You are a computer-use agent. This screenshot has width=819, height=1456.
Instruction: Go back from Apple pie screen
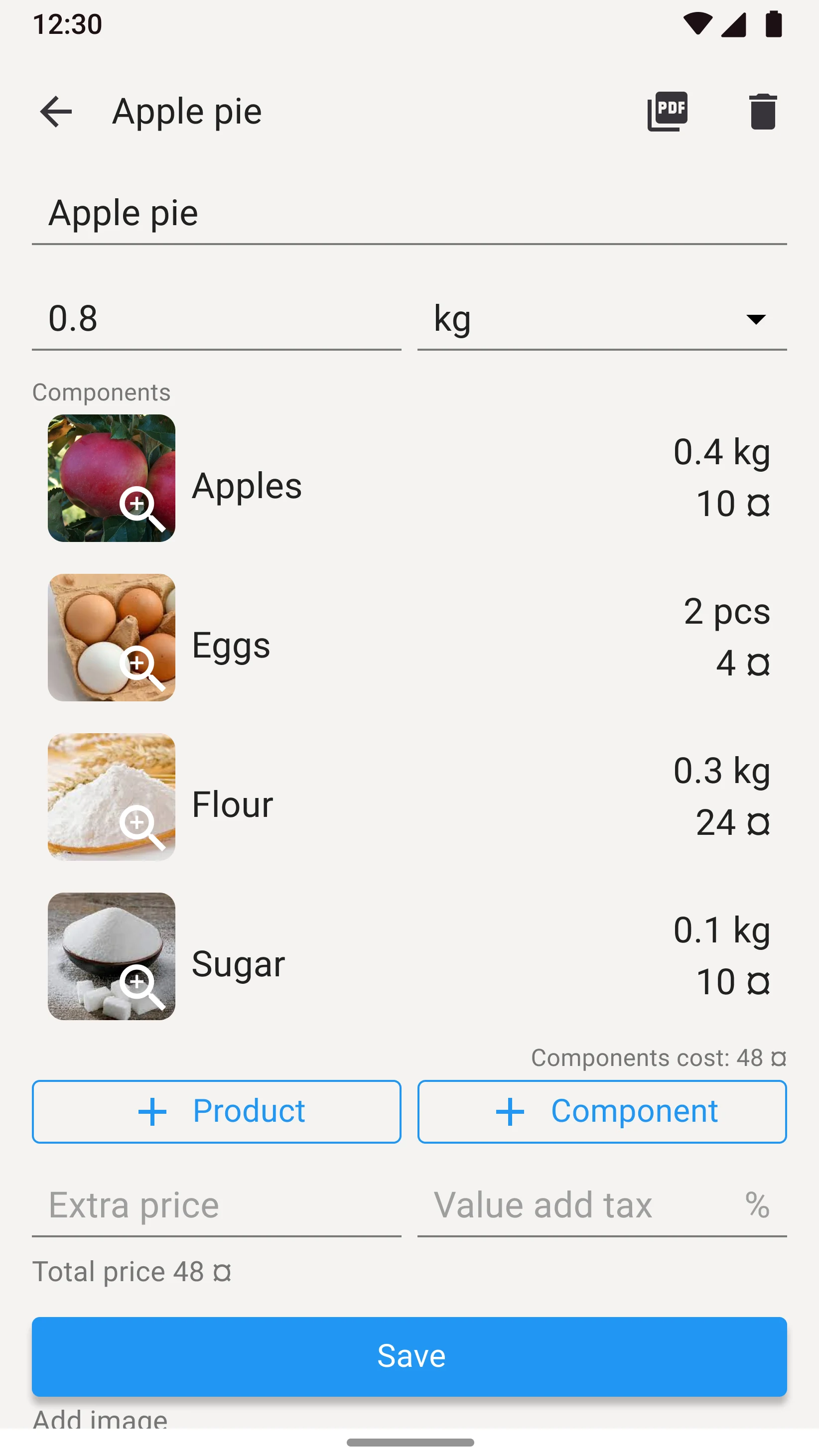[56, 112]
